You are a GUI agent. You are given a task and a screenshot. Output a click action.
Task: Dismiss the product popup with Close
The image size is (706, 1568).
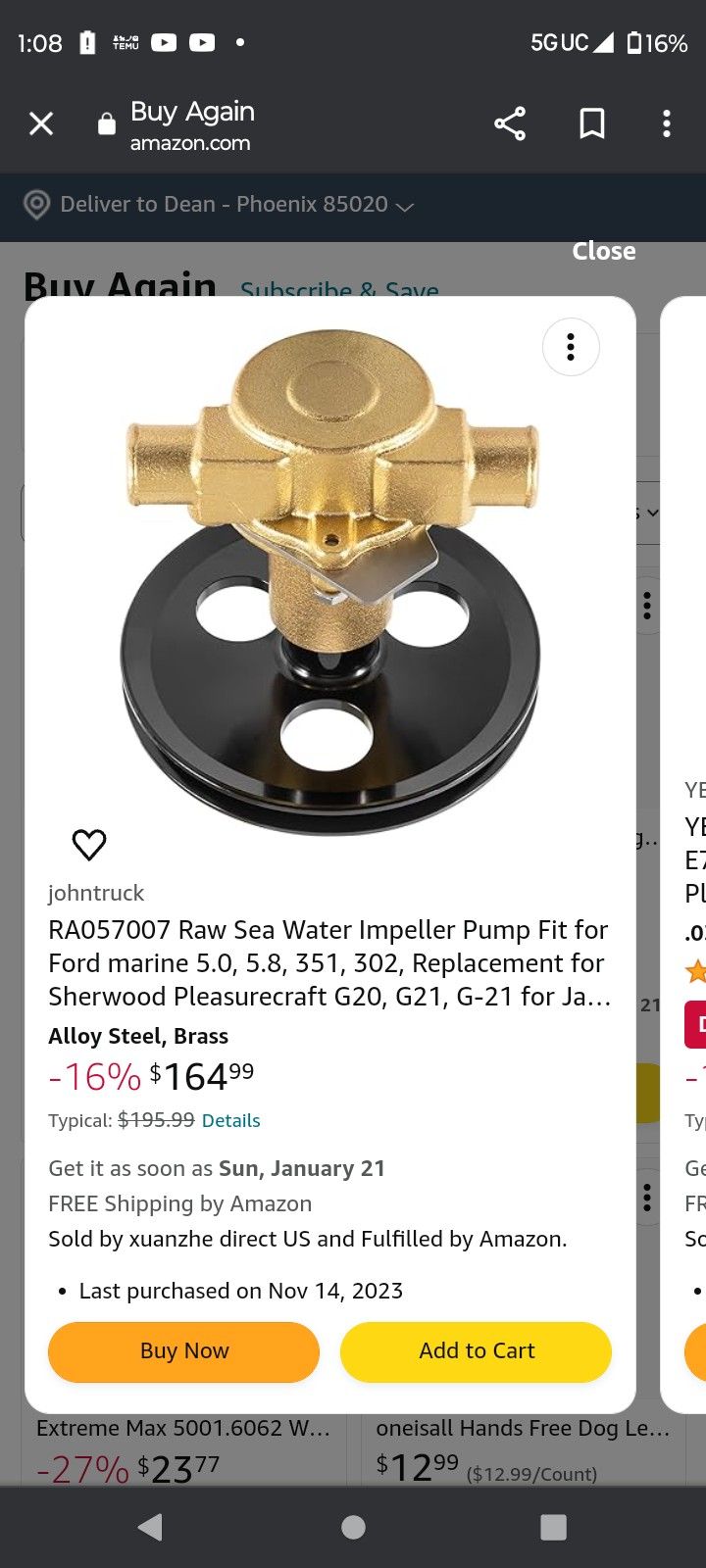pos(604,252)
